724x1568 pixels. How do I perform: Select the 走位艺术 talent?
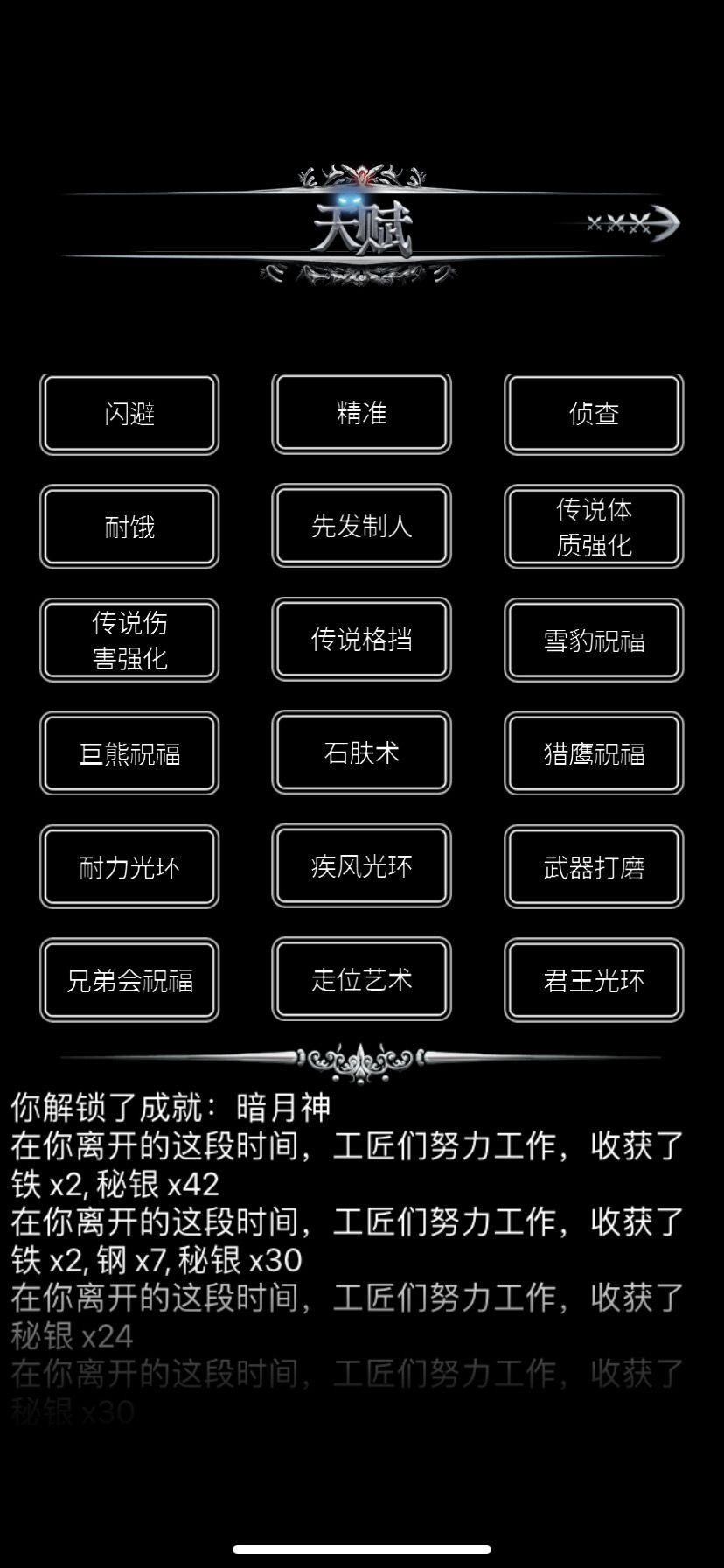(360, 979)
